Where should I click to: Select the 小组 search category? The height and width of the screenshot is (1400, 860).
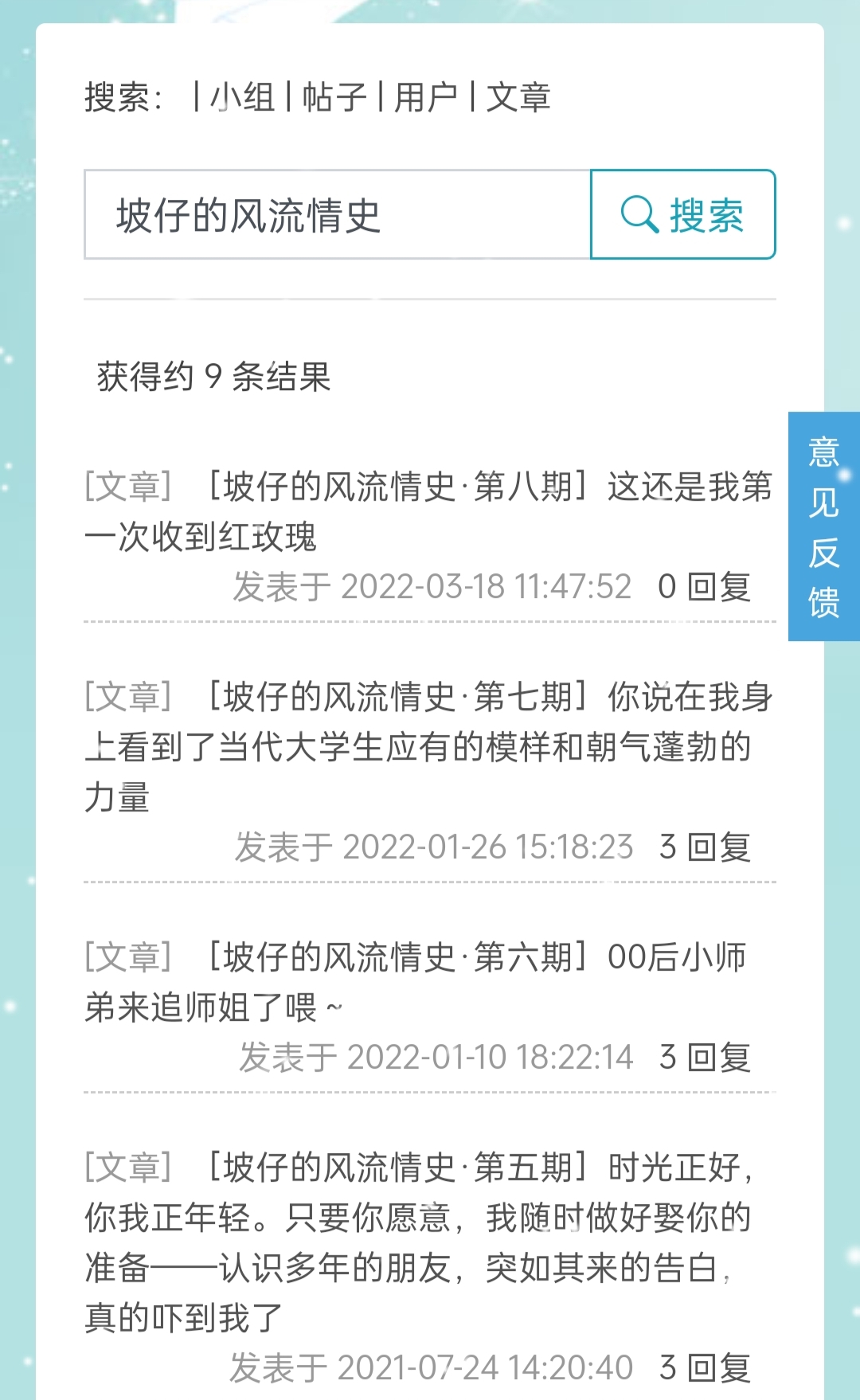pos(242,97)
